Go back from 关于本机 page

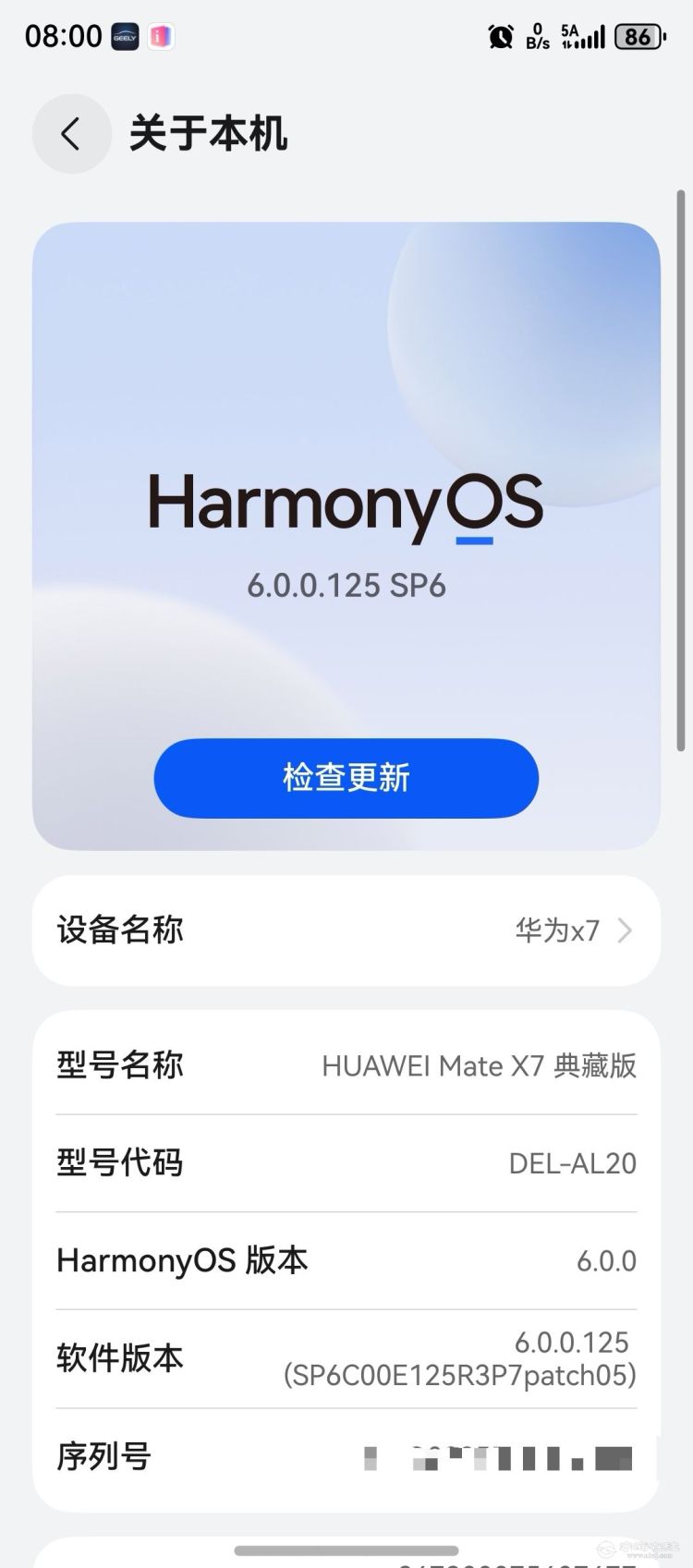[x=71, y=134]
